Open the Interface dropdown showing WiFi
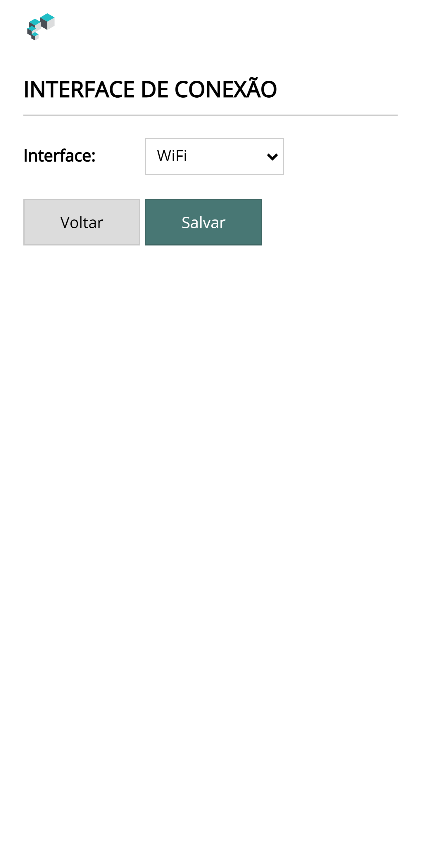 click(x=214, y=157)
